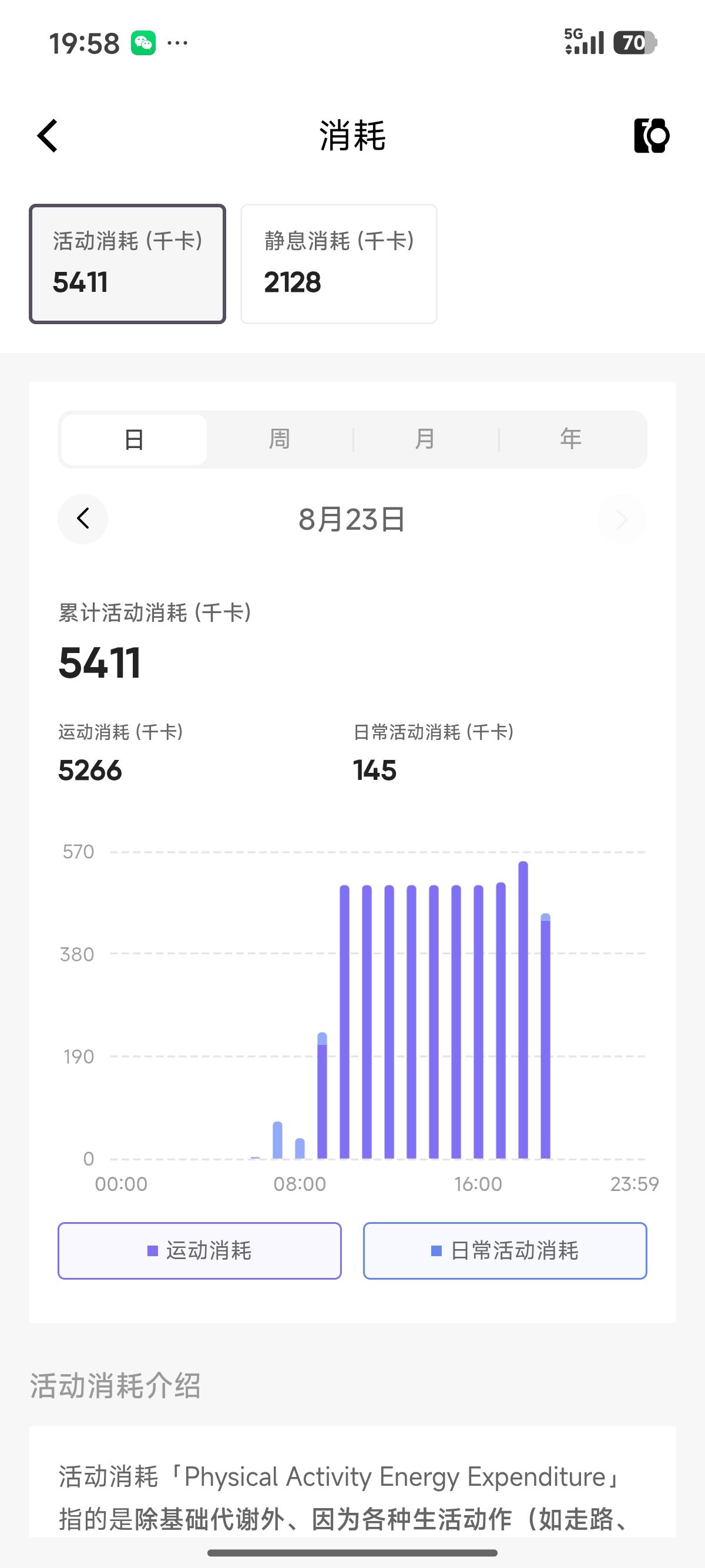Toggle the 运动消耗 chart legend

point(200,1250)
